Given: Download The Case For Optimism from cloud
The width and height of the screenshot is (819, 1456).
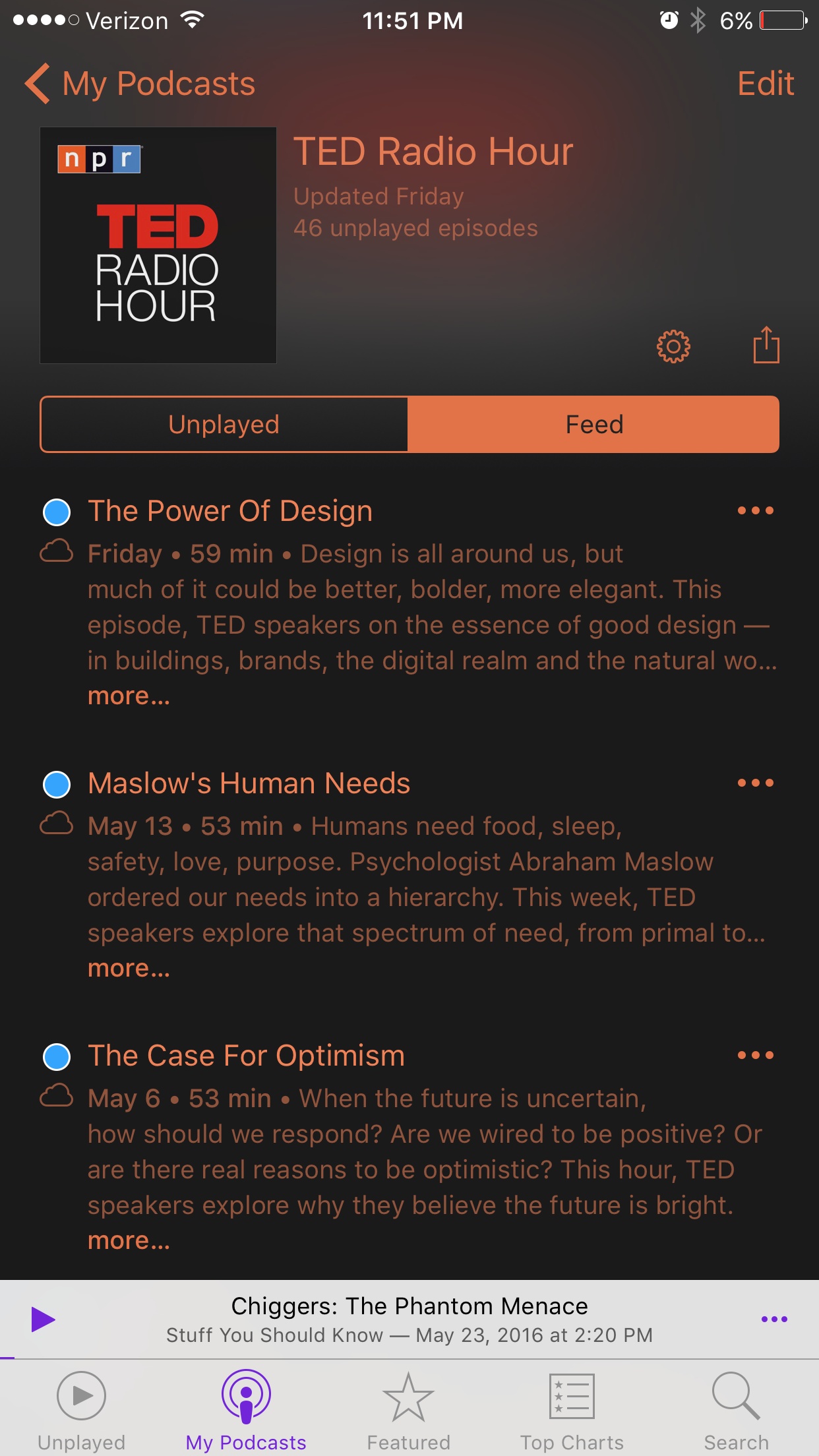Looking at the screenshot, I should coord(57,1097).
